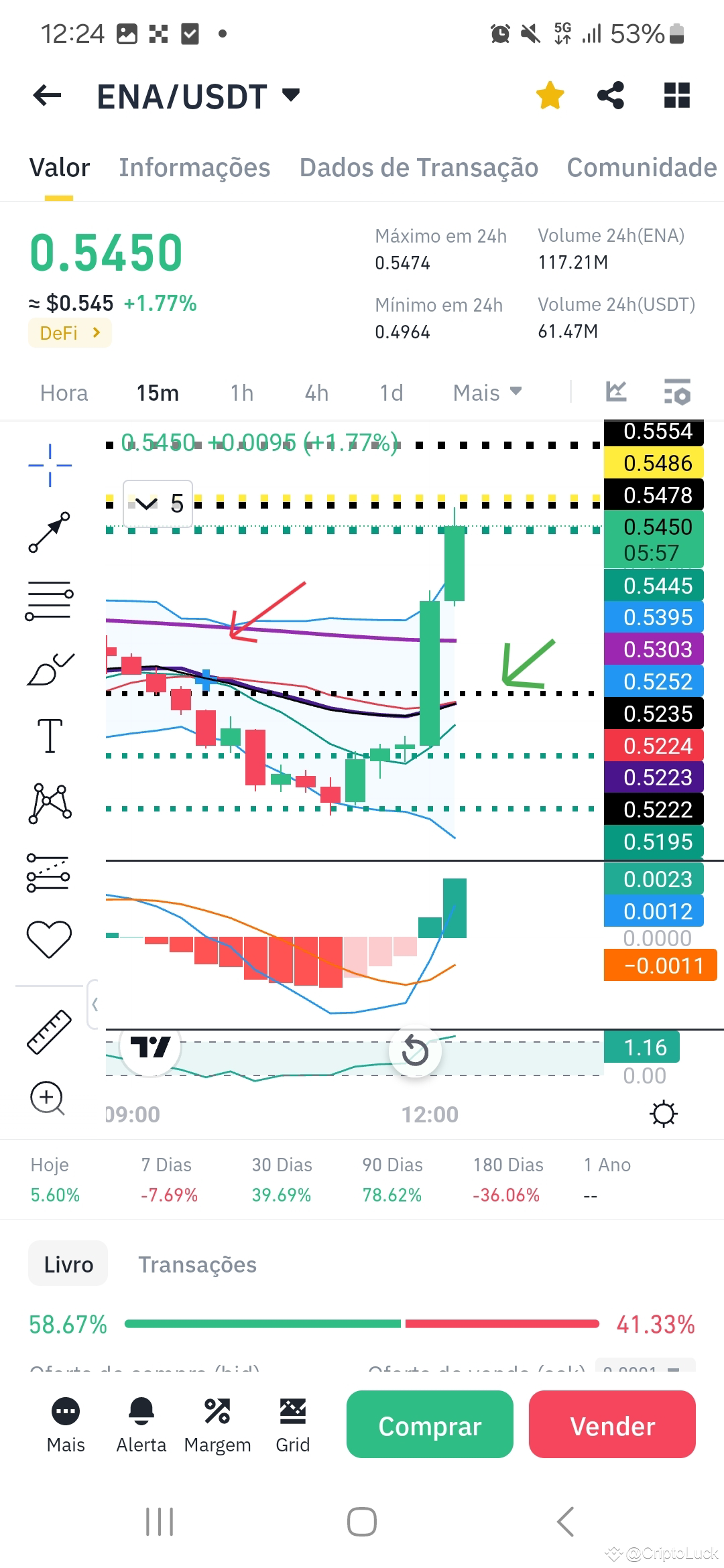Viewport: 724px width, 1568px height.
Task: Toggle chart type with line chart icon
Action: coord(615,392)
